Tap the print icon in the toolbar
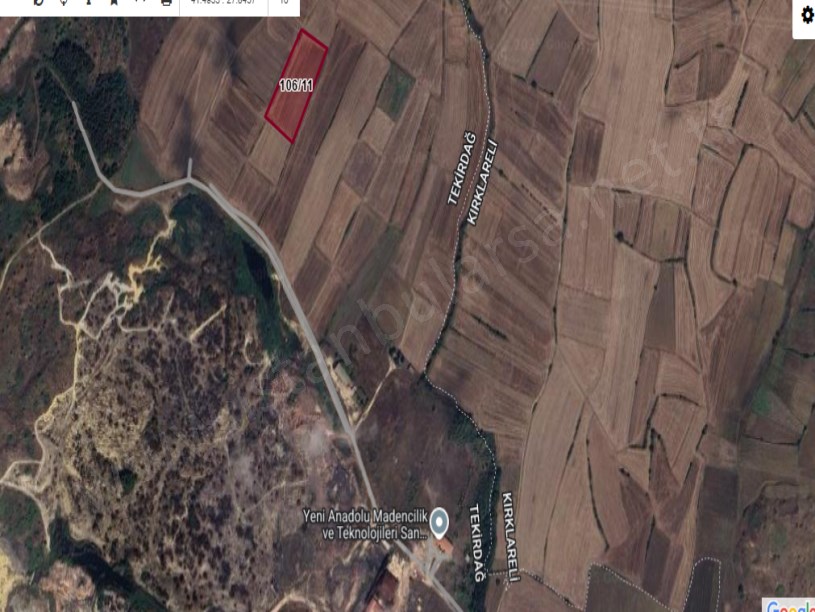This screenshot has height=612, width=815. (x=166, y=3)
